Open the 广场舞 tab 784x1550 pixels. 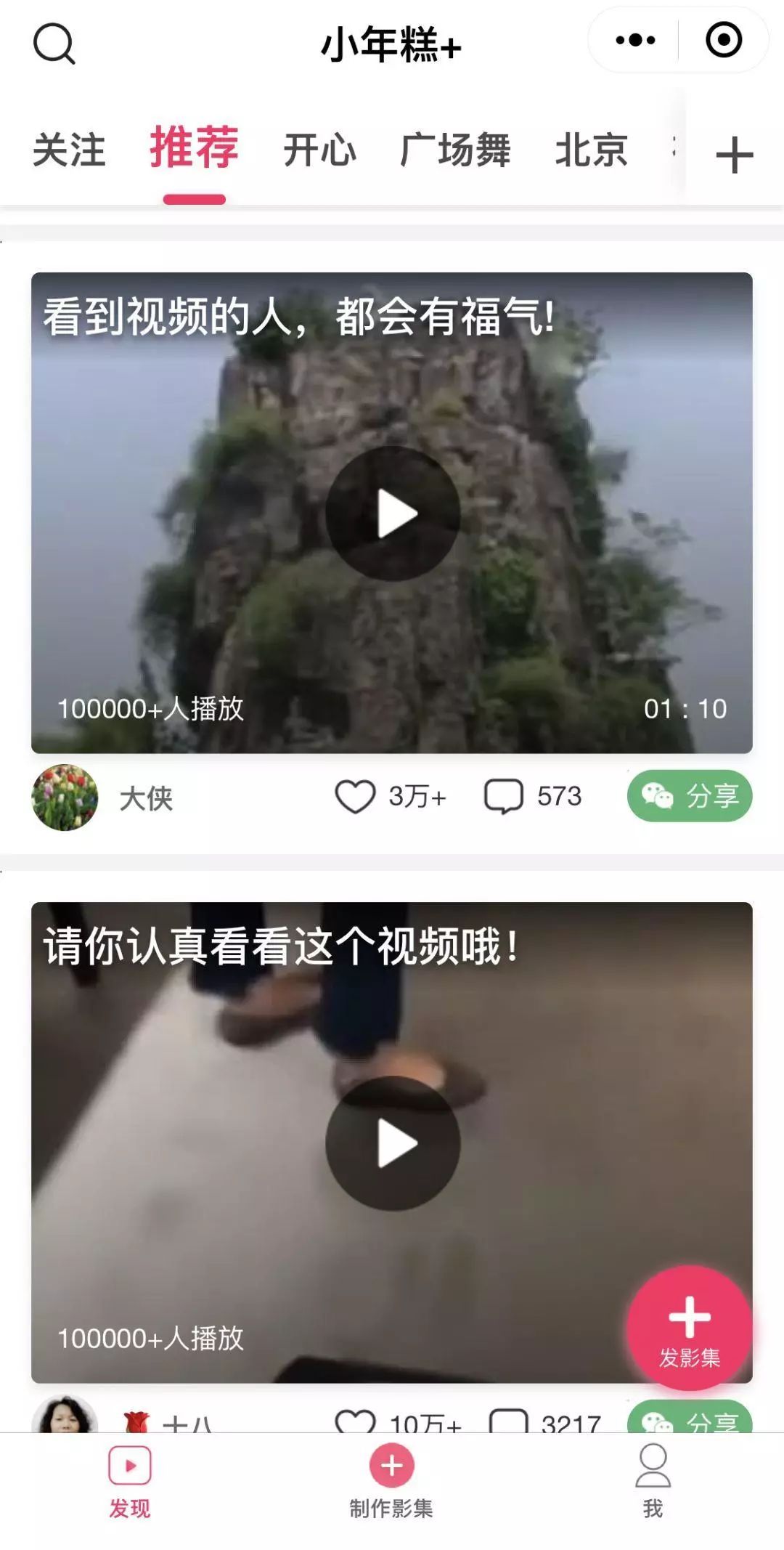click(x=455, y=150)
